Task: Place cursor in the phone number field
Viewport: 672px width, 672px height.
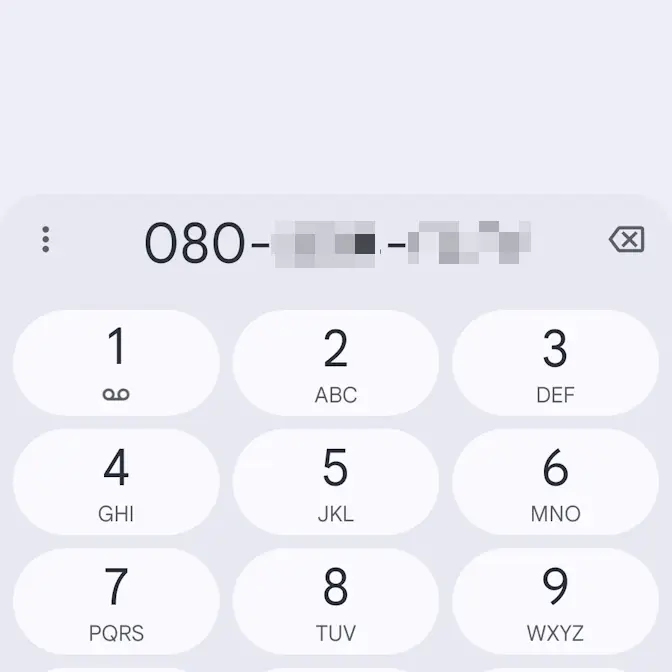Action: tap(337, 242)
